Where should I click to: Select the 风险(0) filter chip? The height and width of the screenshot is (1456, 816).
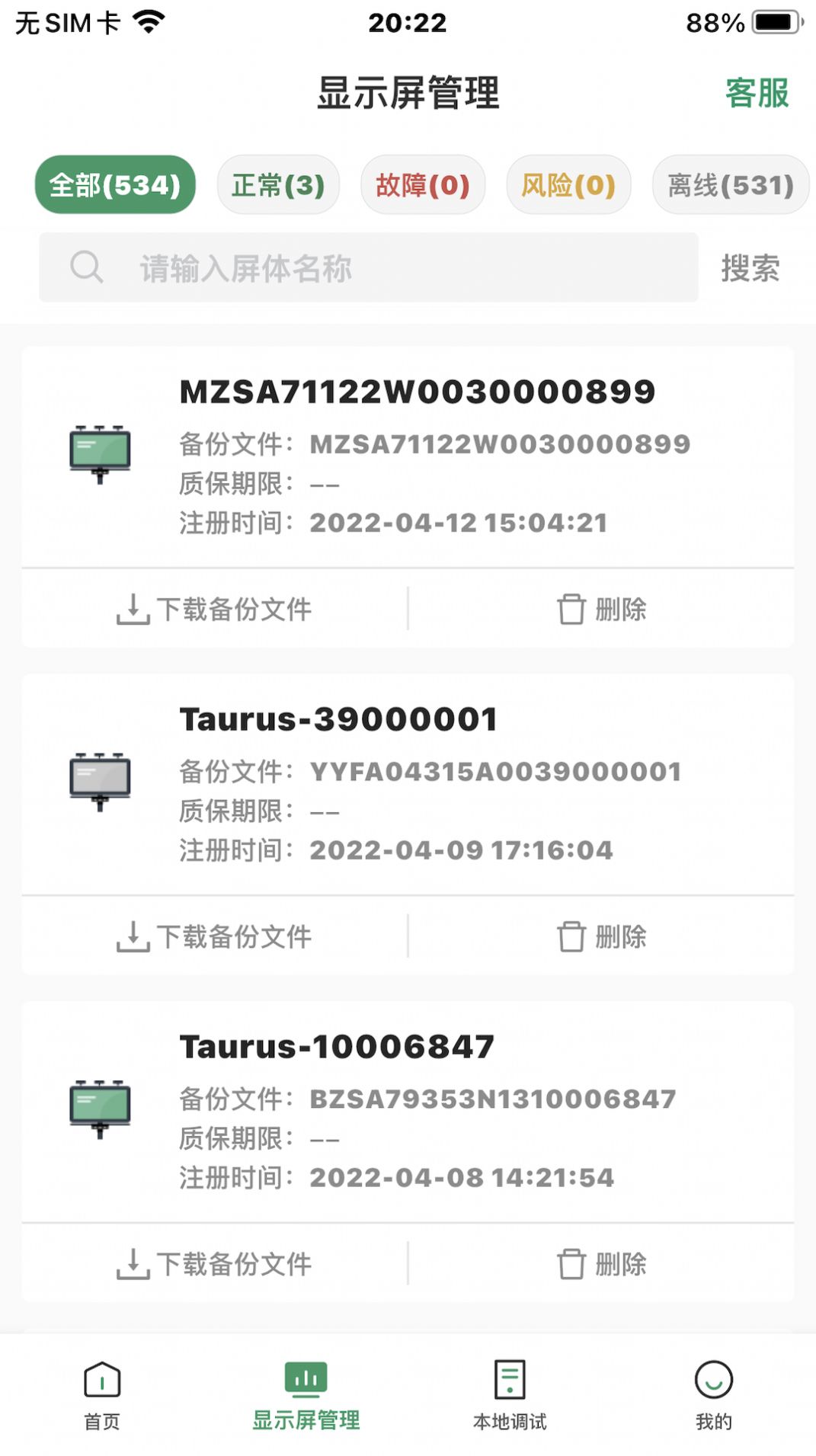click(569, 184)
